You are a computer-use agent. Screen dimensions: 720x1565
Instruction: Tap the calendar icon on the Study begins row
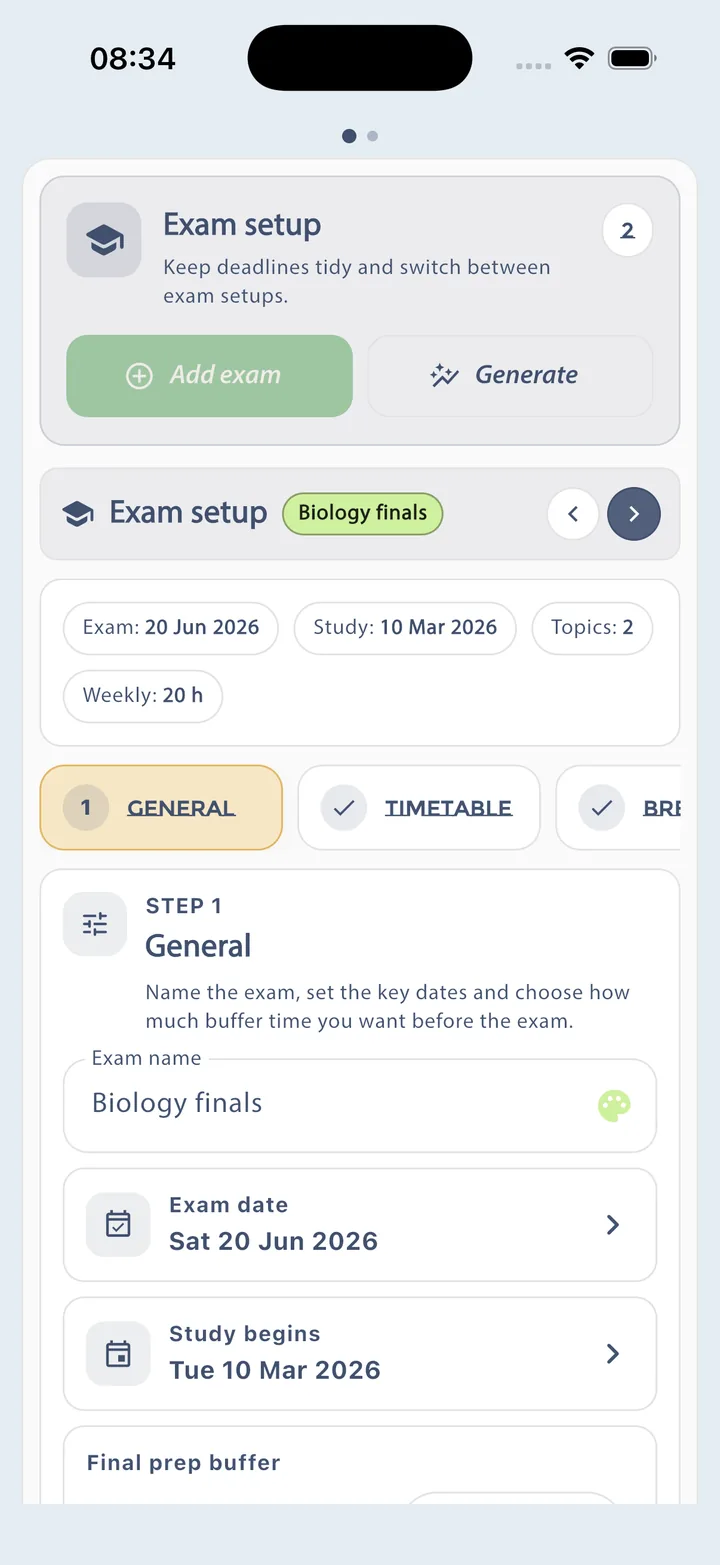(x=117, y=1353)
